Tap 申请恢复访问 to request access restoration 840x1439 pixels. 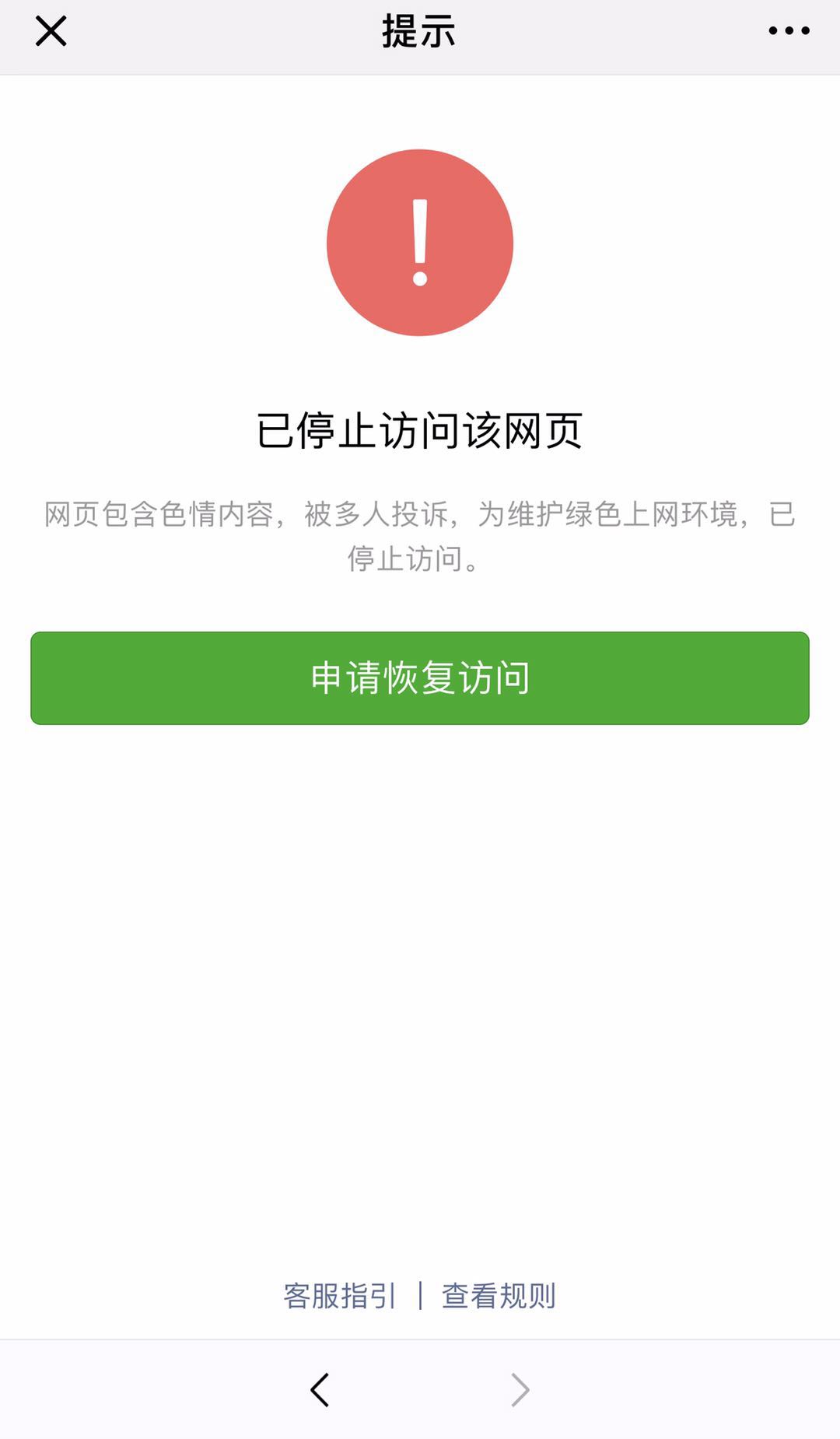pos(420,677)
